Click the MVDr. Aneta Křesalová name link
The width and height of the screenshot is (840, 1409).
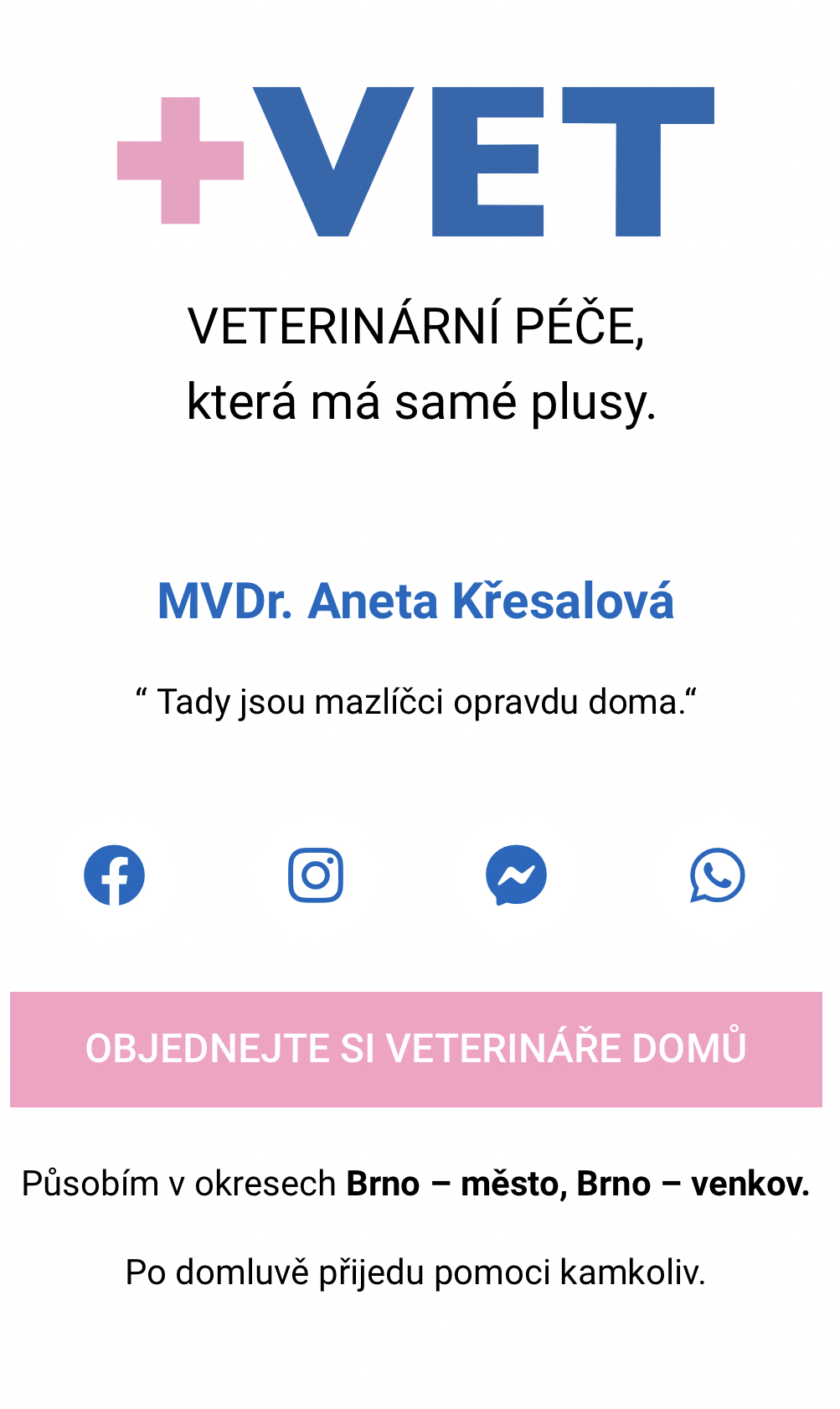point(419,601)
